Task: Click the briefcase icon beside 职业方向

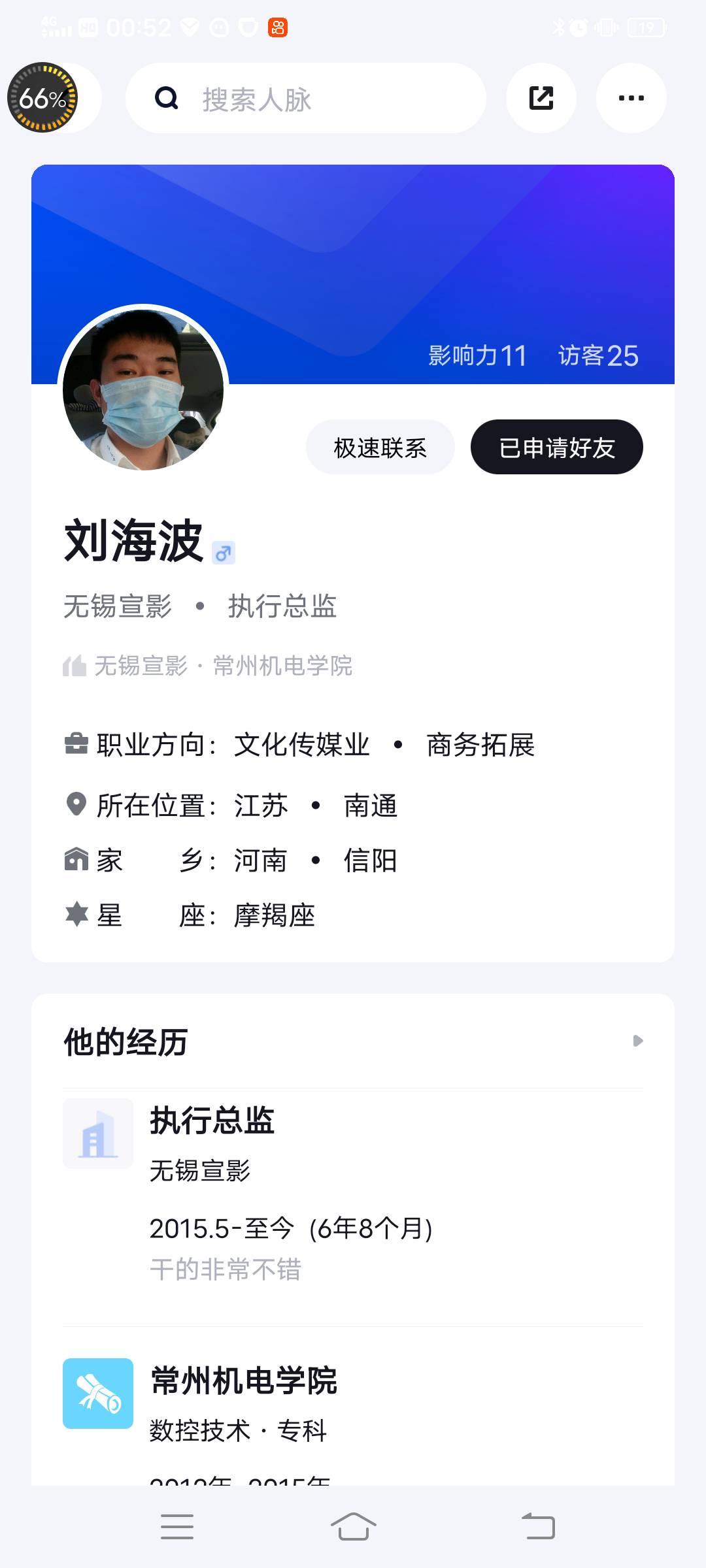Action: click(x=76, y=744)
